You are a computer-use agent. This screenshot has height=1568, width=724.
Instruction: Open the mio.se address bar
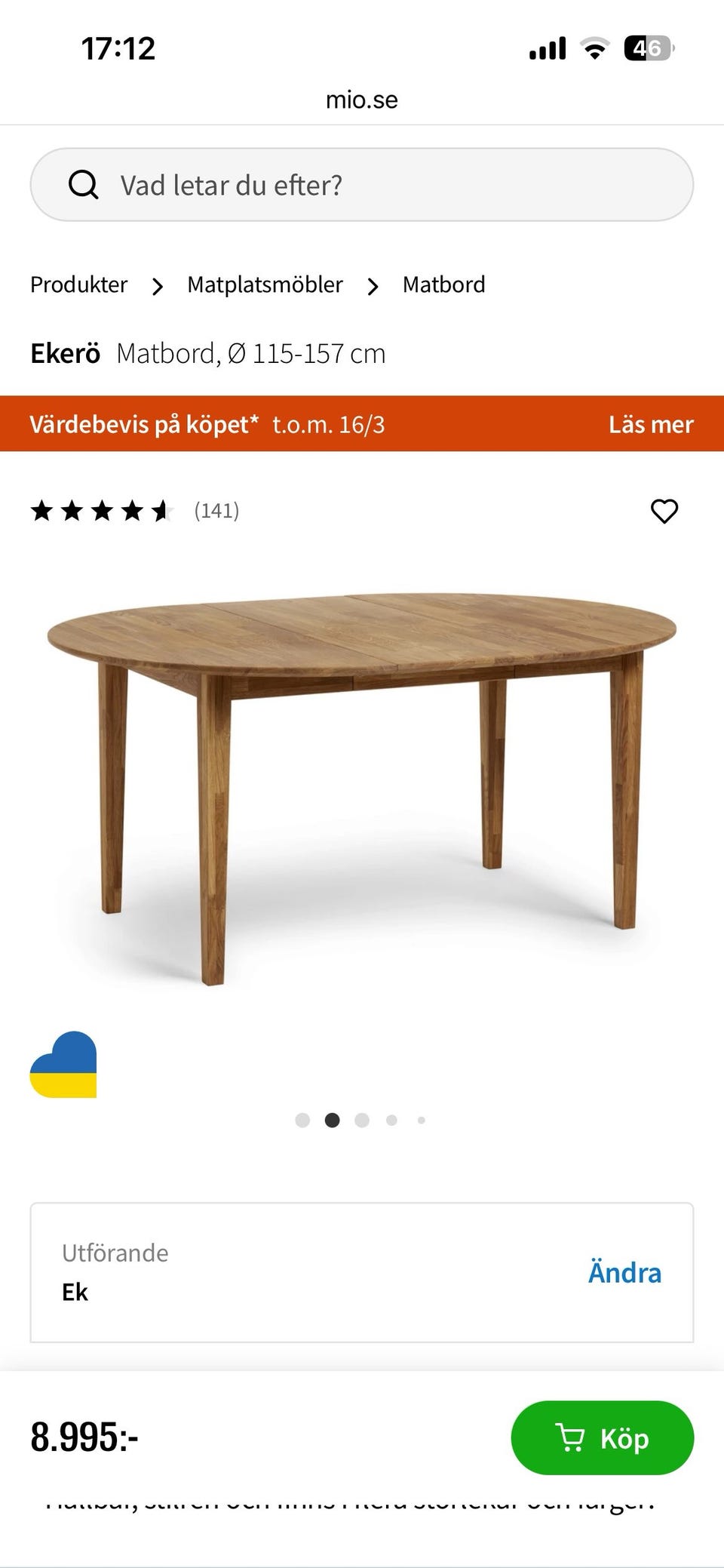362,100
